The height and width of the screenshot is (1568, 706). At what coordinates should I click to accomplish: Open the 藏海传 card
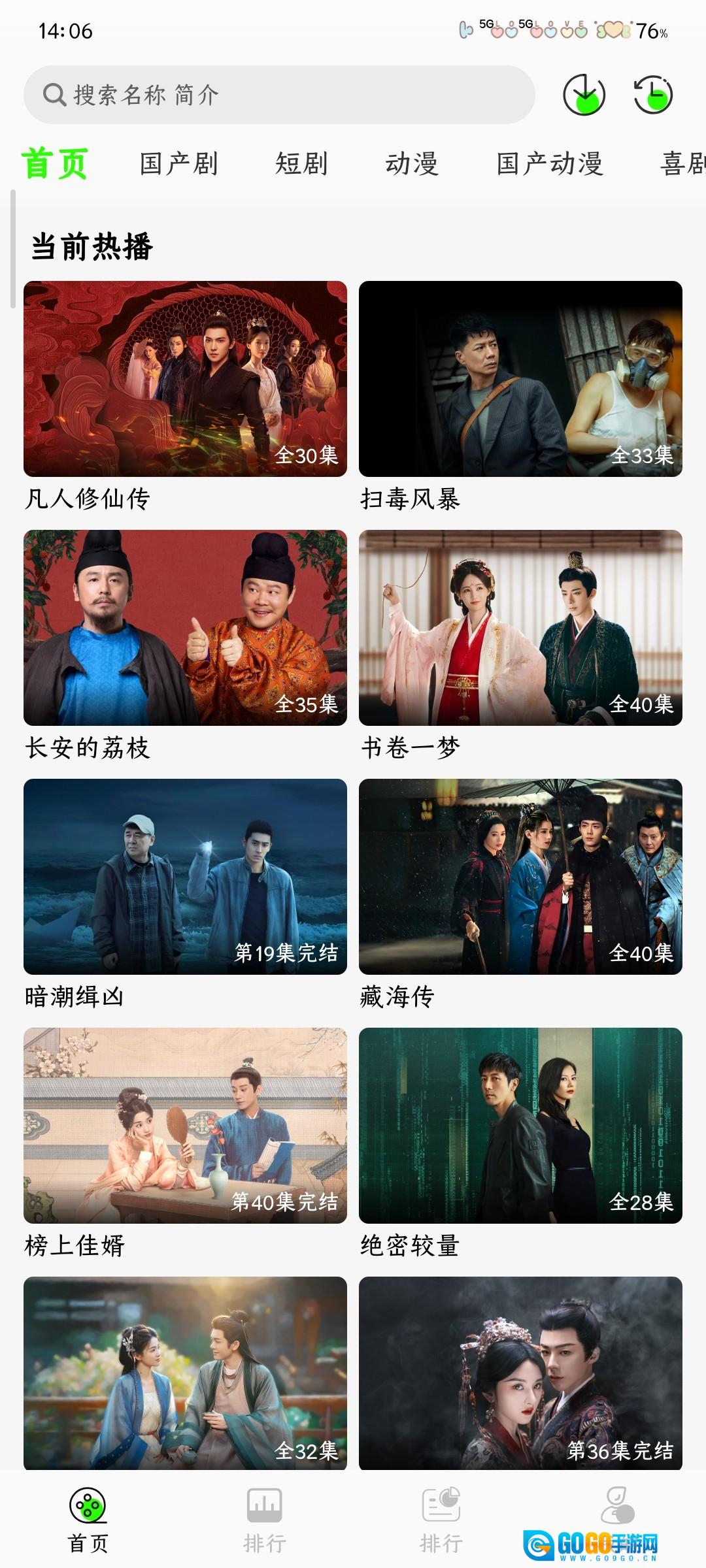pos(520,877)
